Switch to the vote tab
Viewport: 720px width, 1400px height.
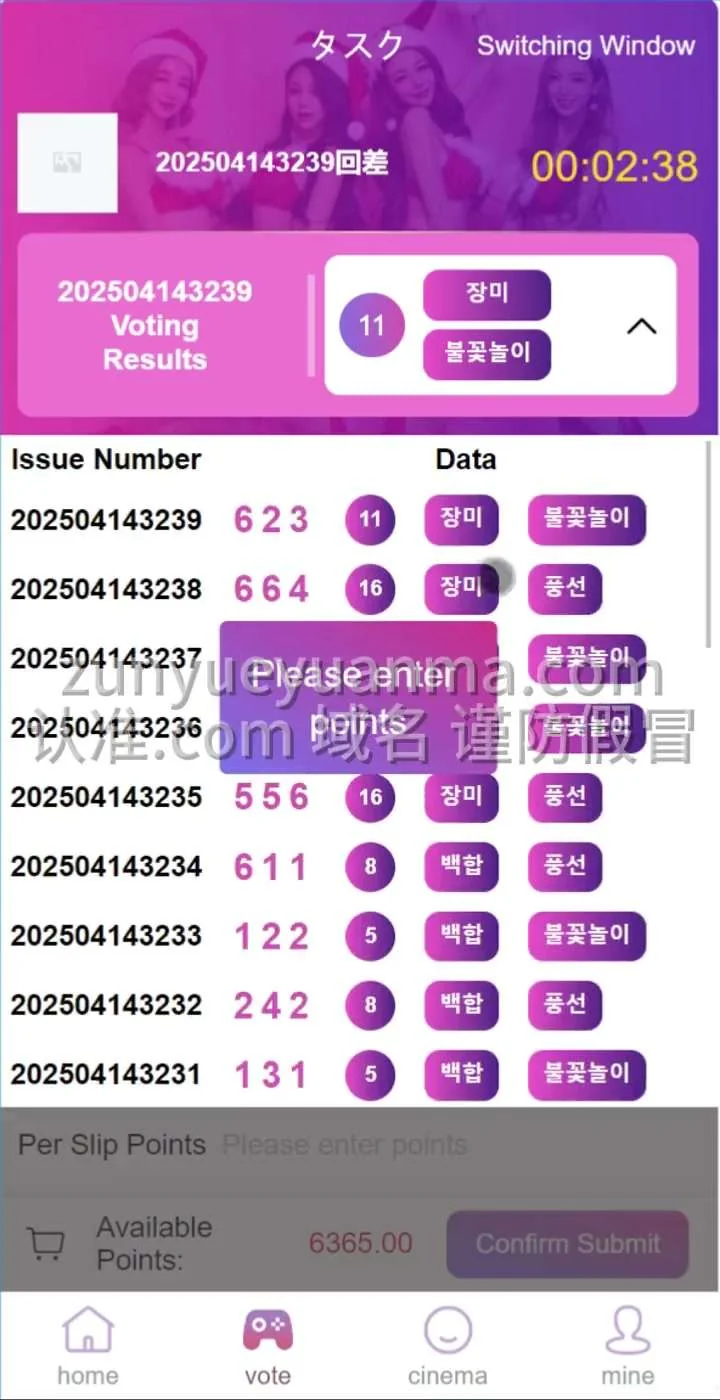(268, 1345)
